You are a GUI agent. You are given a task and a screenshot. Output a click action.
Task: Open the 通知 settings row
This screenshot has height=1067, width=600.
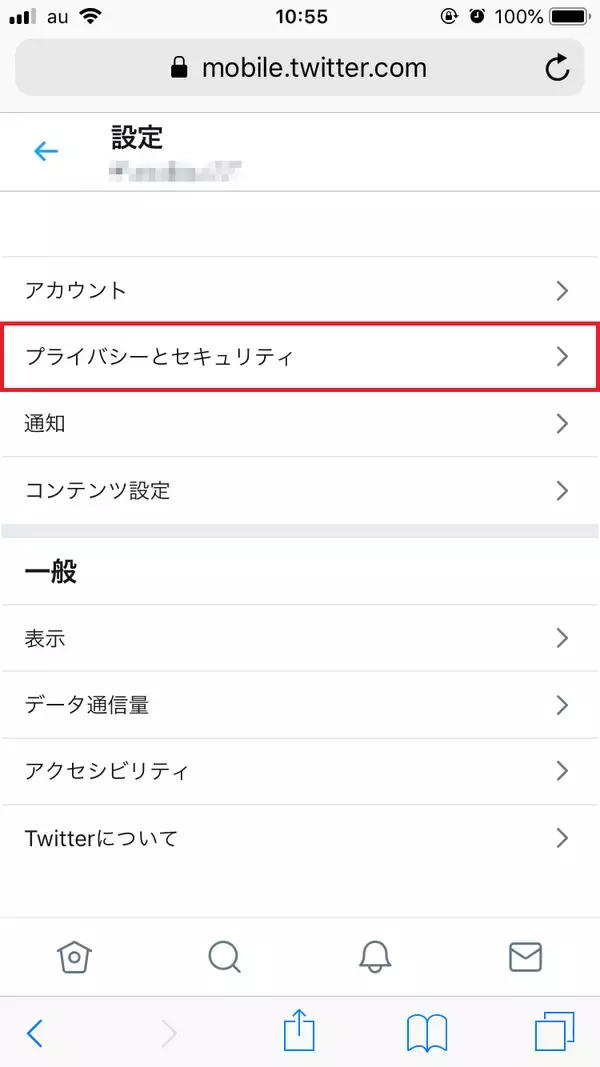point(300,423)
